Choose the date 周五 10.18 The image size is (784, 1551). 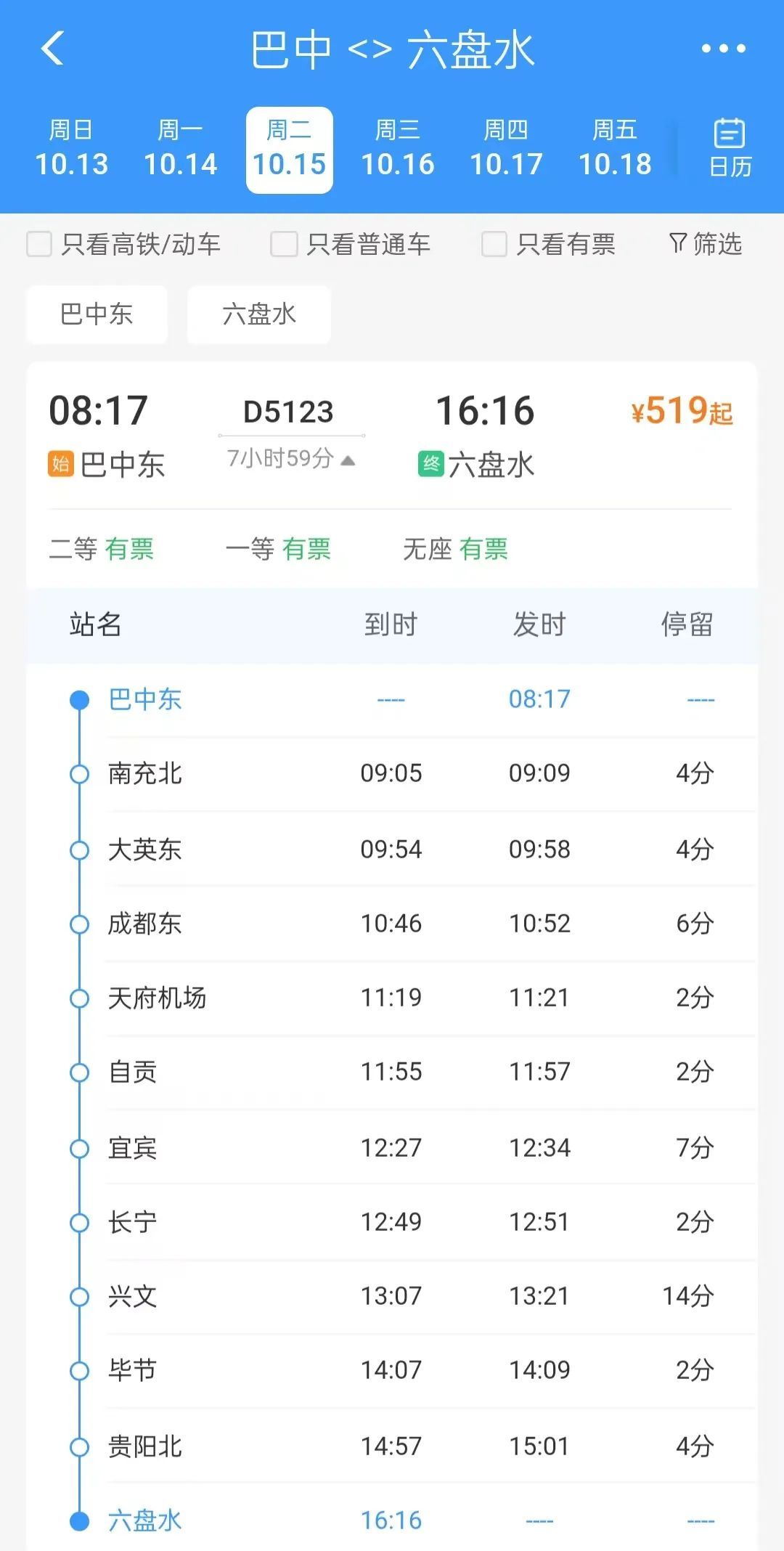pos(615,150)
